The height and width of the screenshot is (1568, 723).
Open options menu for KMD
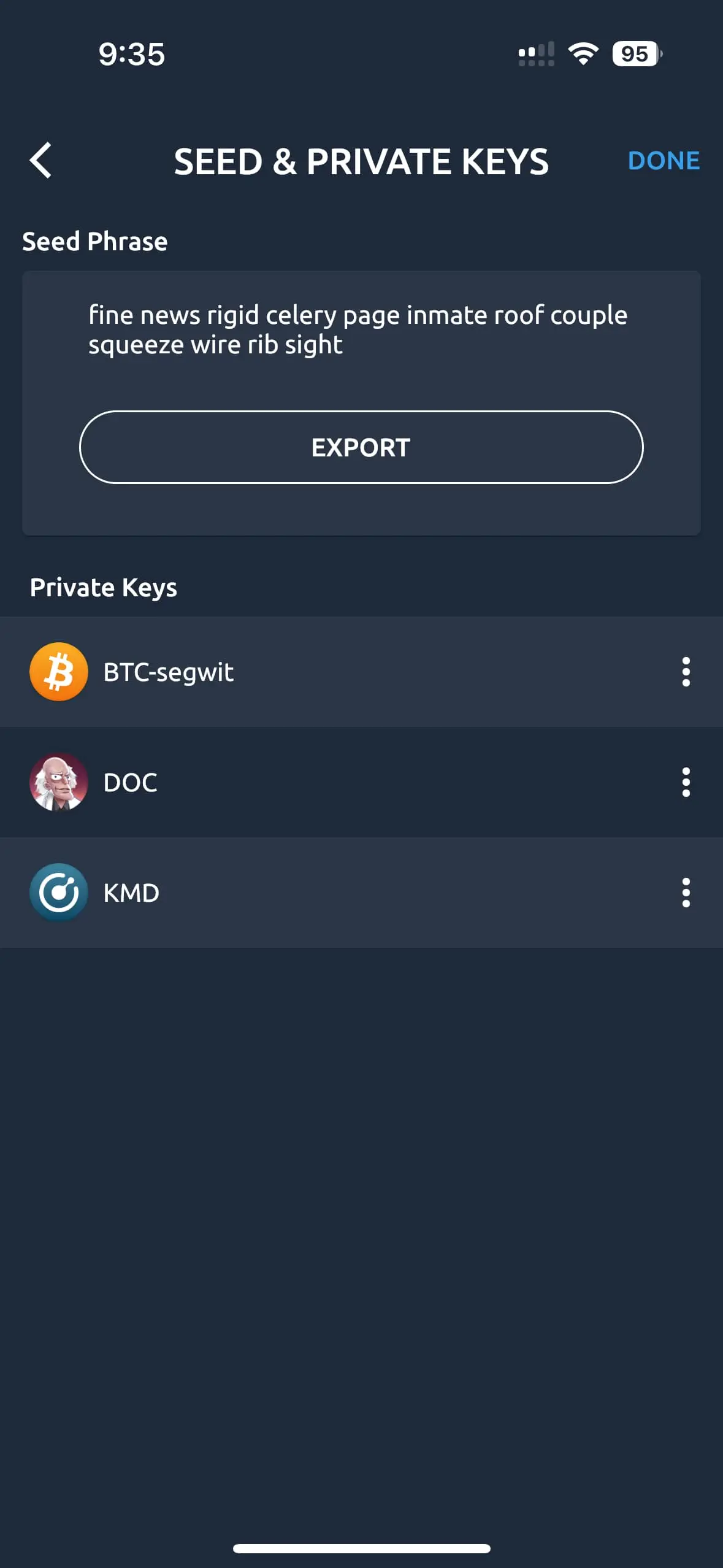[x=686, y=893]
